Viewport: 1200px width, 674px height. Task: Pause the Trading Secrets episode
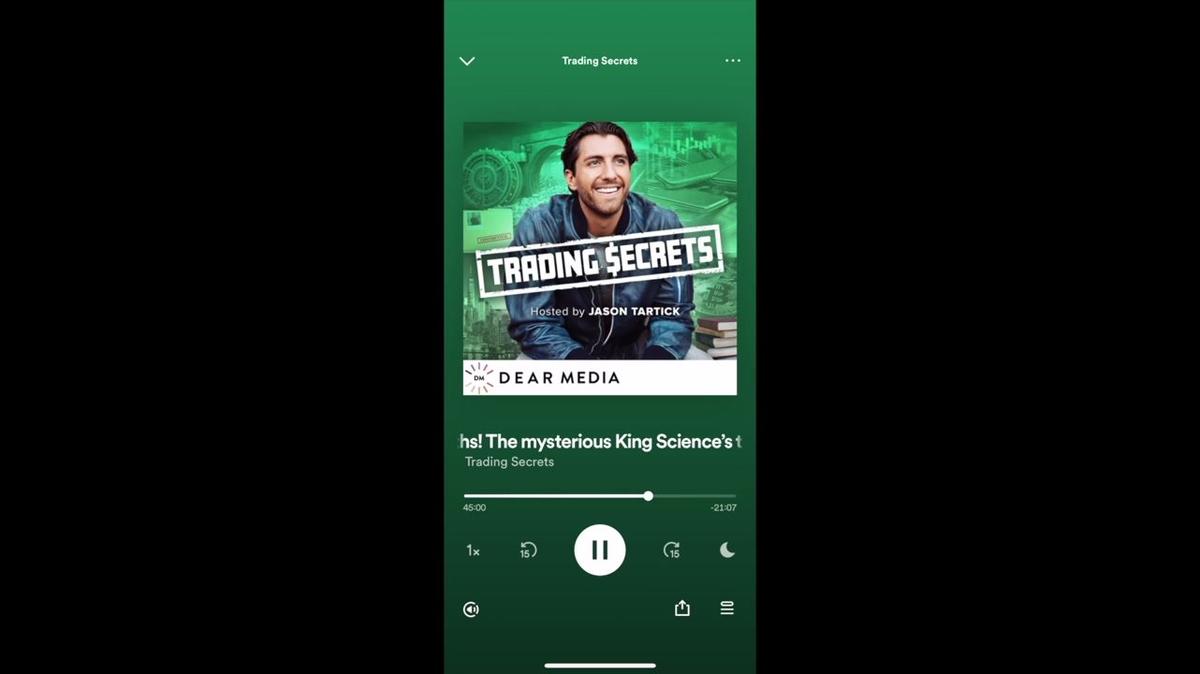(x=600, y=550)
